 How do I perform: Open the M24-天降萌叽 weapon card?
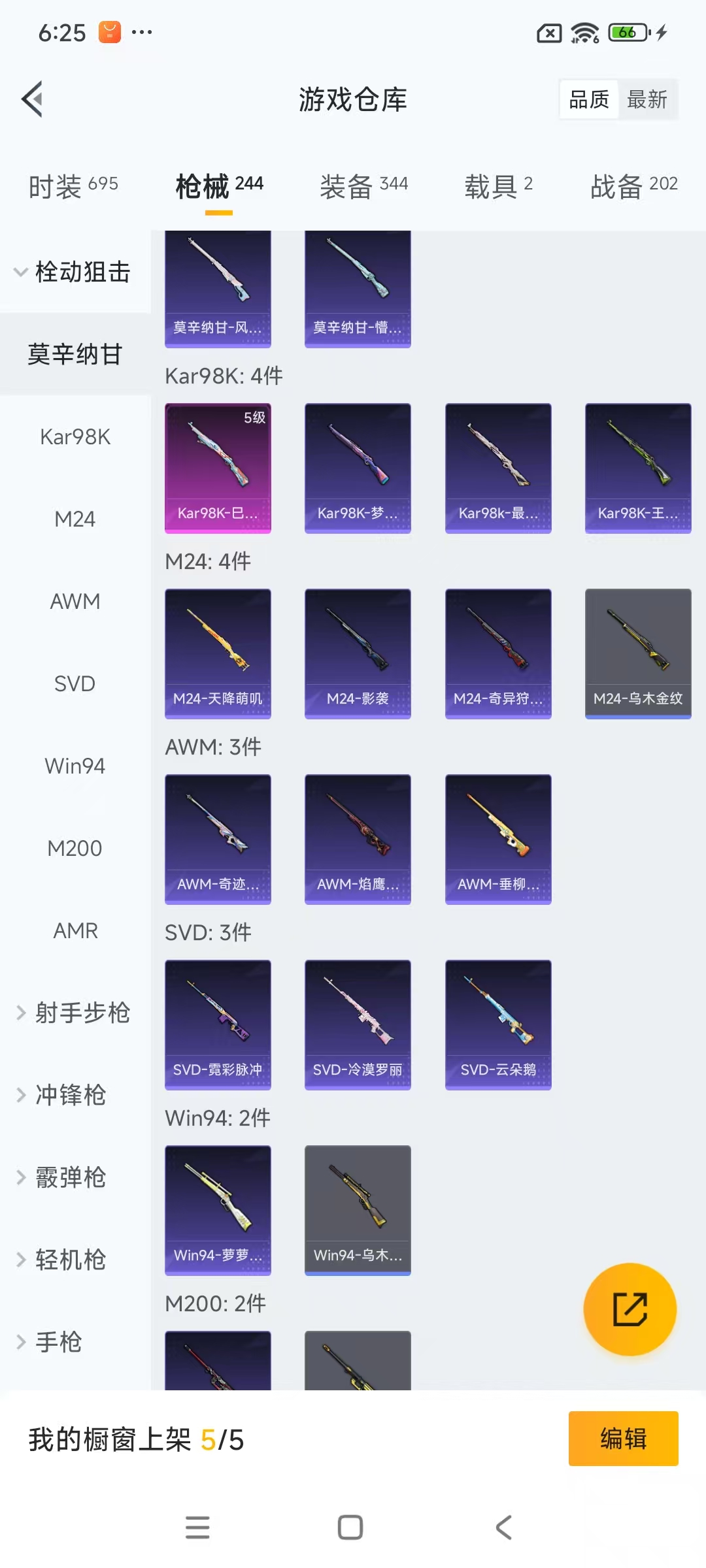(218, 653)
